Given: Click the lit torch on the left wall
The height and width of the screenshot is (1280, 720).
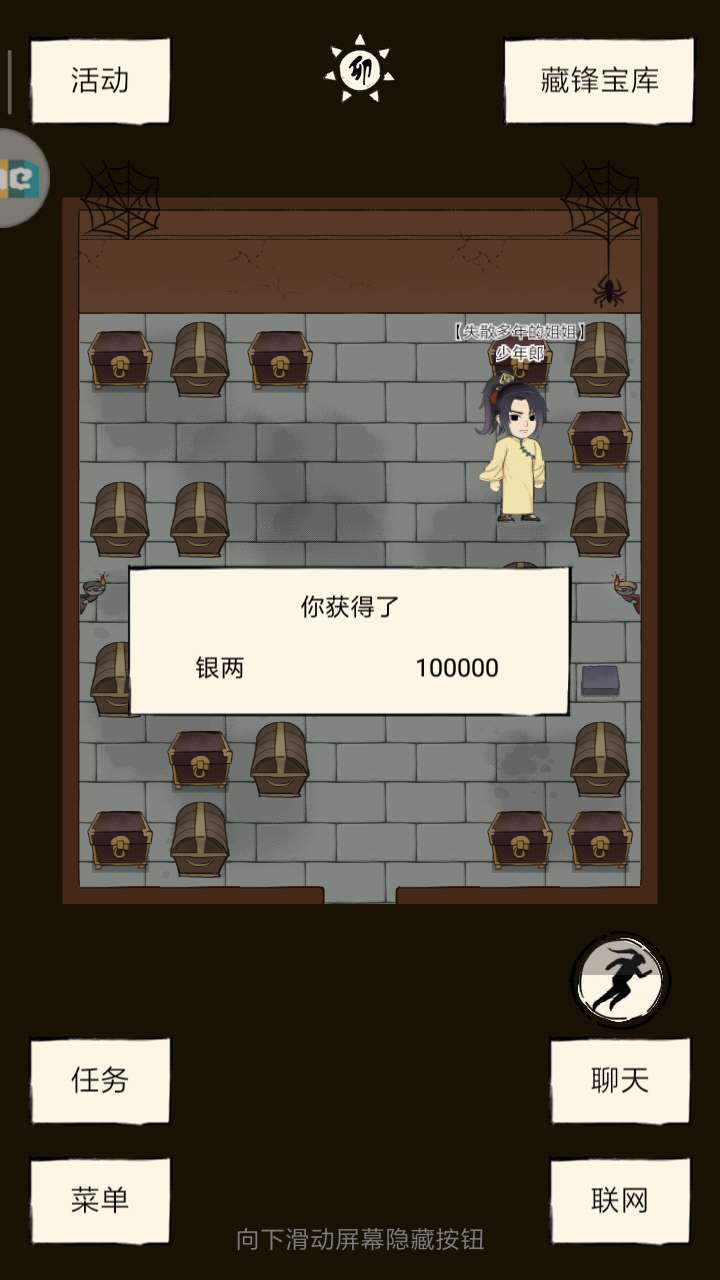Looking at the screenshot, I should (x=93, y=590).
